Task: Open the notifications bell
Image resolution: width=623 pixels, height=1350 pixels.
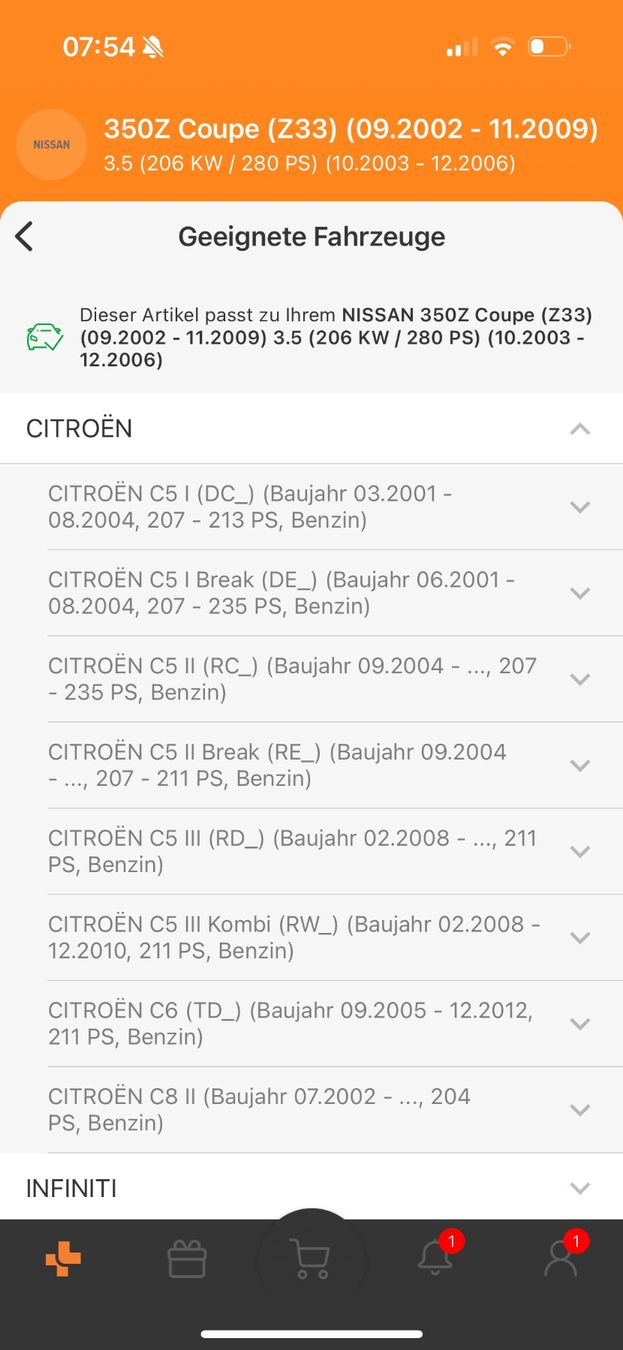Action: 435,1259
